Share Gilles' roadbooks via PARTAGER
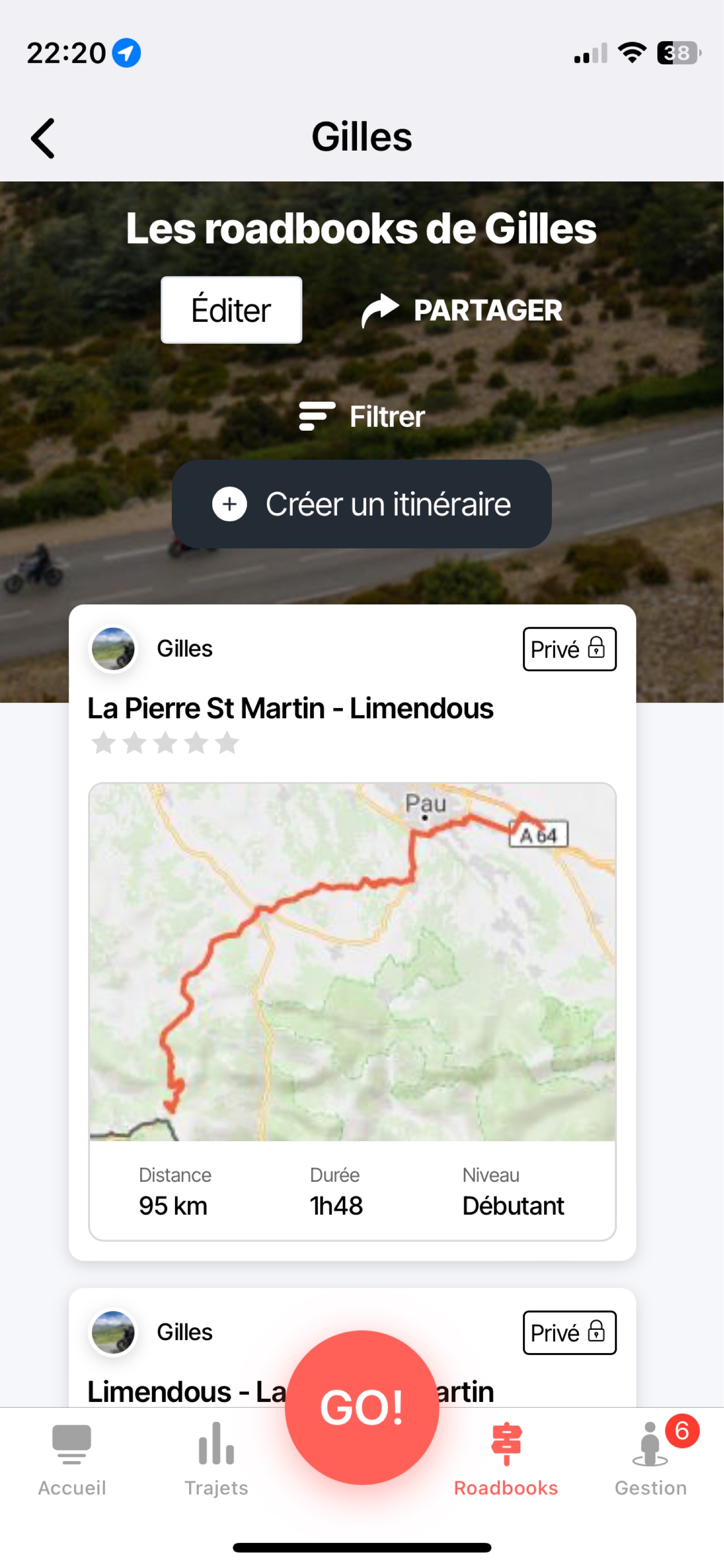 [x=462, y=310]
